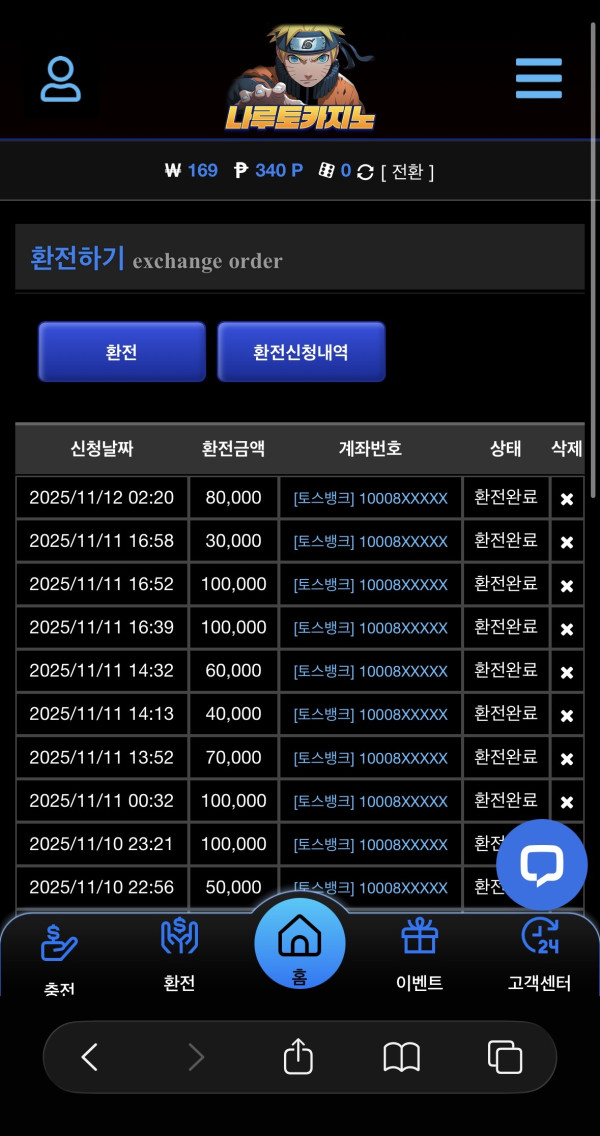Remove the 2025/11/11 14:32 record

tap(567, 672)
